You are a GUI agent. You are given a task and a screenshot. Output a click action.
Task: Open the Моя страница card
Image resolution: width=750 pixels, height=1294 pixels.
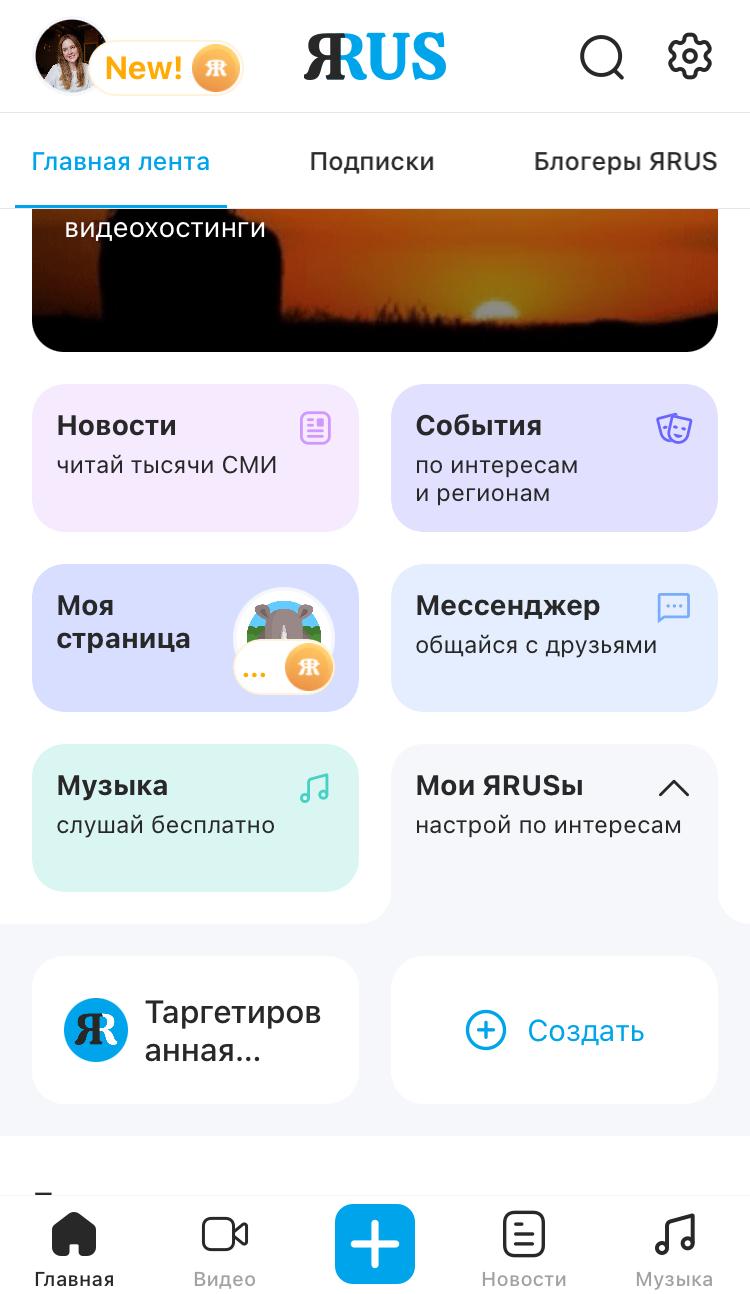click(x=195, y=637)
